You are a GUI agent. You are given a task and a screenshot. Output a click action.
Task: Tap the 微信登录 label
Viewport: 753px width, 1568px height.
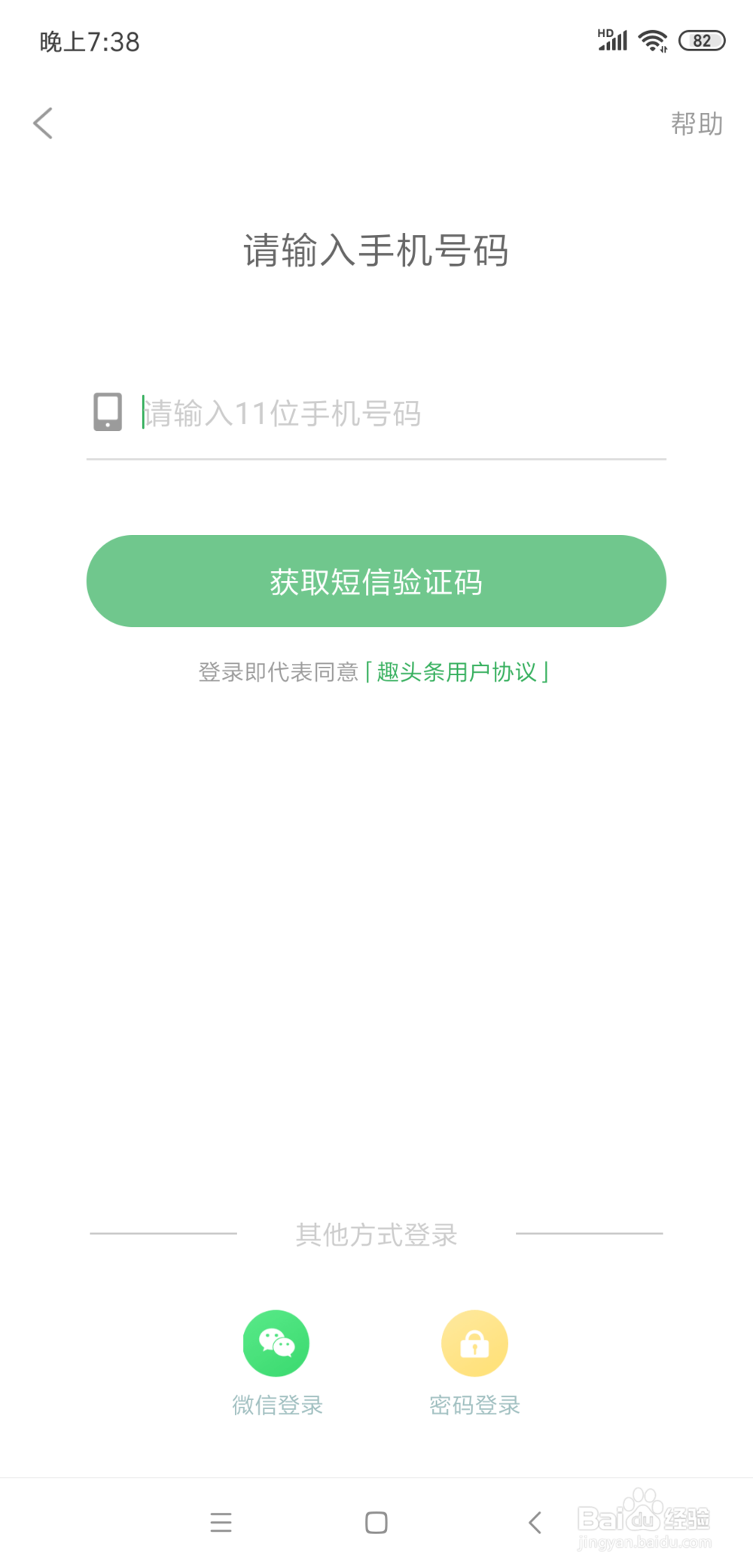(276, 1404)
